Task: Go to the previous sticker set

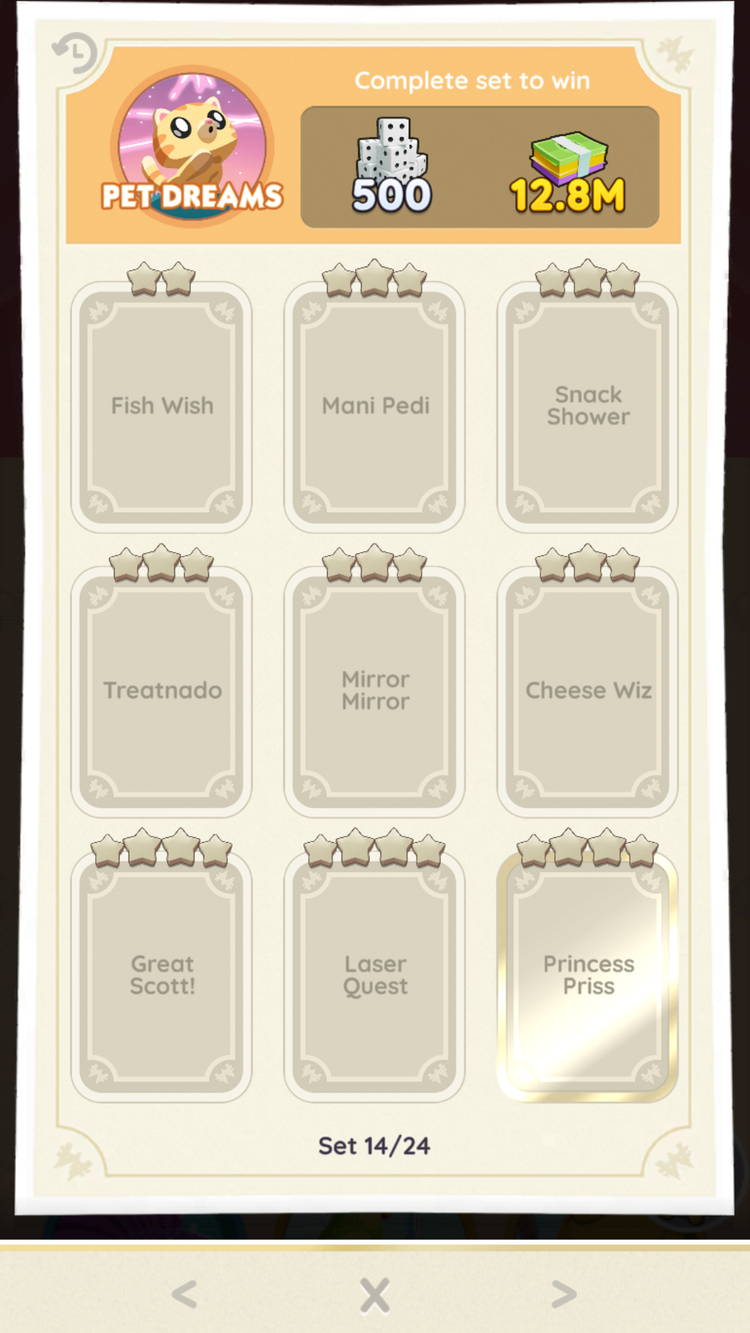Action: pos(184,1295)
